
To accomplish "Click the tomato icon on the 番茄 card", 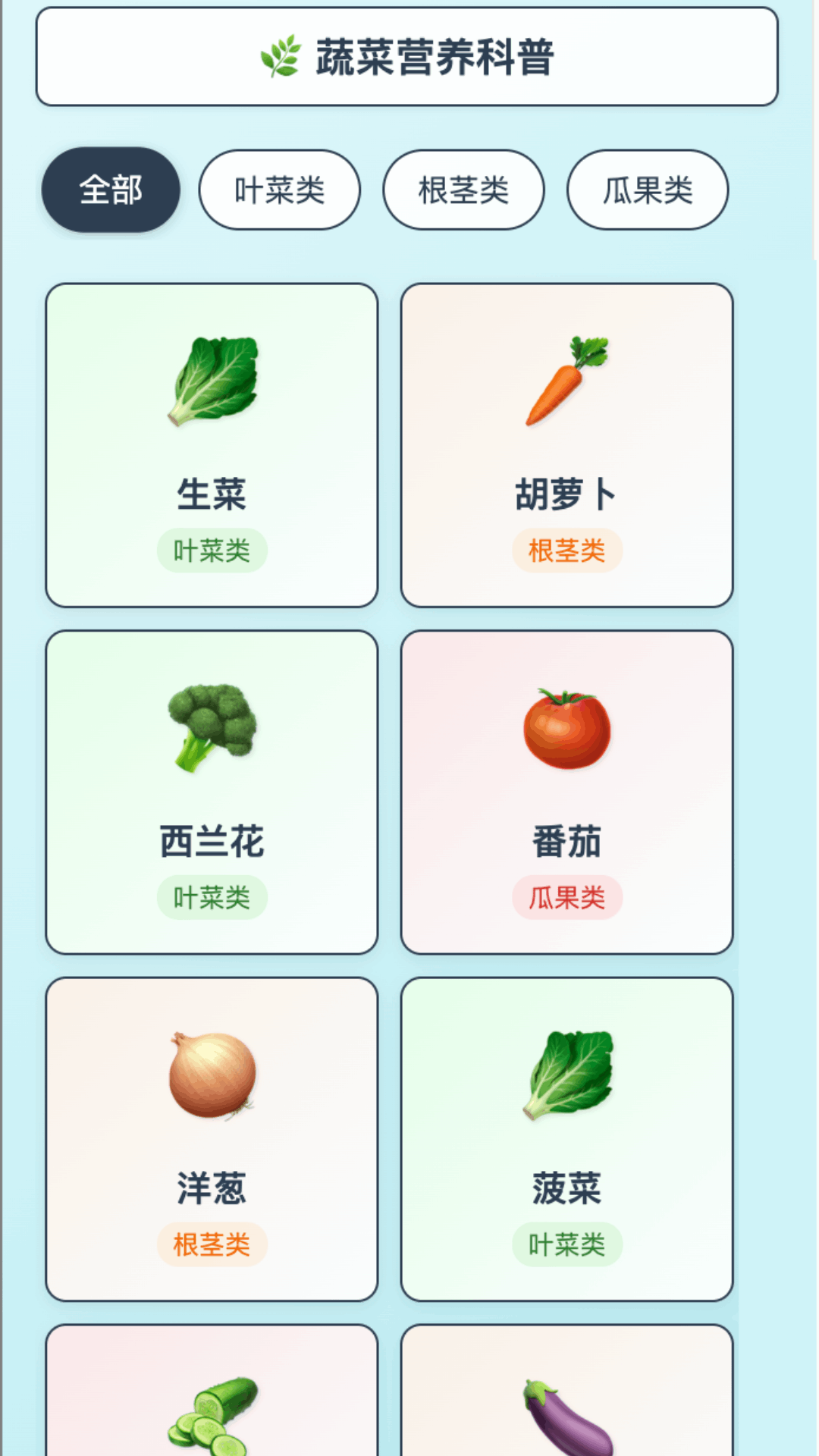I will point(566,728).
